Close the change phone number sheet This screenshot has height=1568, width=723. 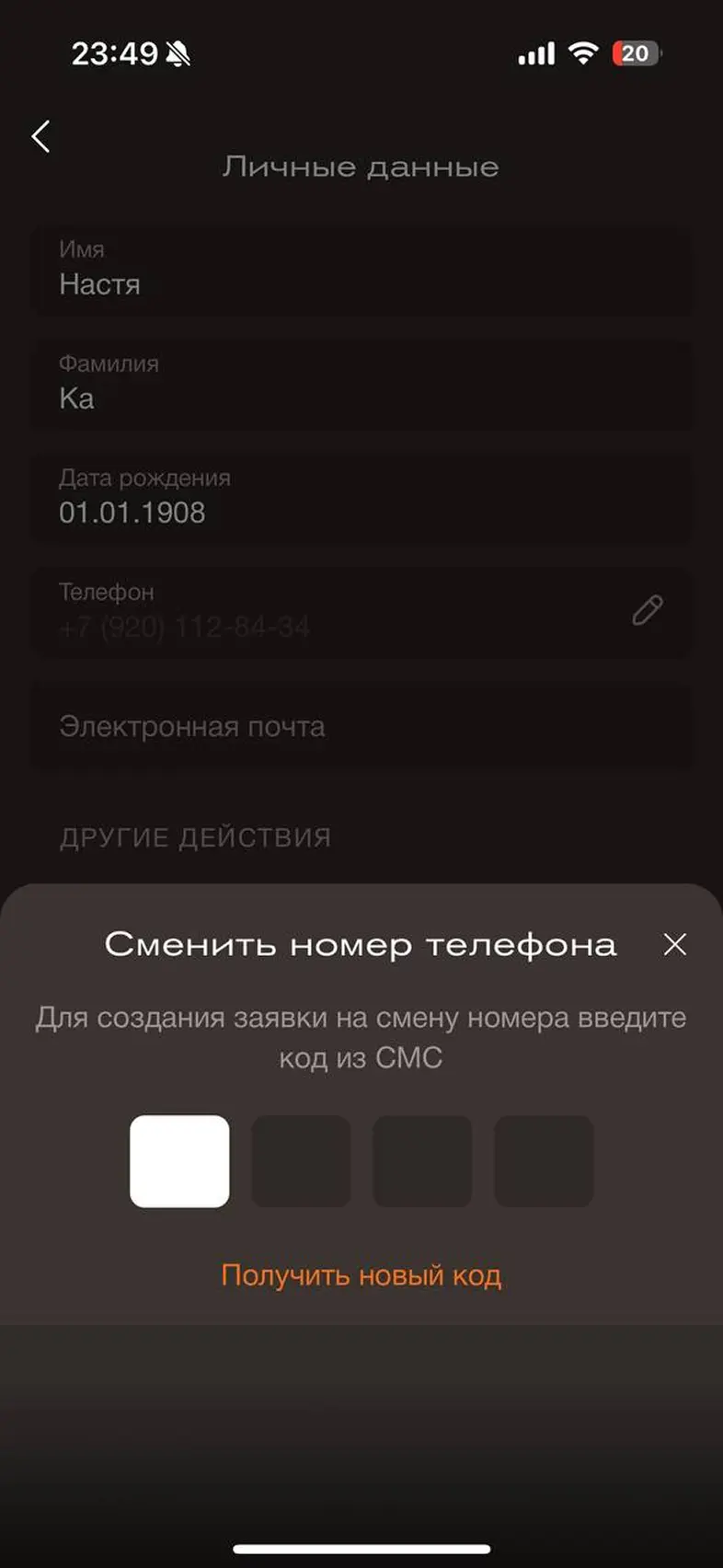click(x=675, y=944)
